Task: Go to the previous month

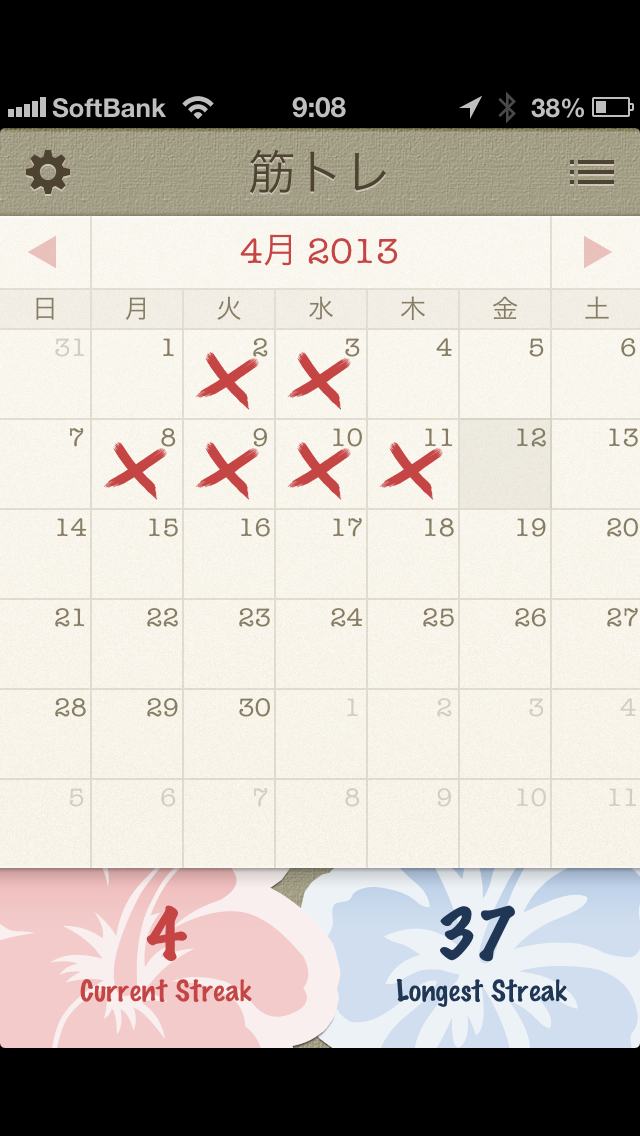Action: point(43,252)
